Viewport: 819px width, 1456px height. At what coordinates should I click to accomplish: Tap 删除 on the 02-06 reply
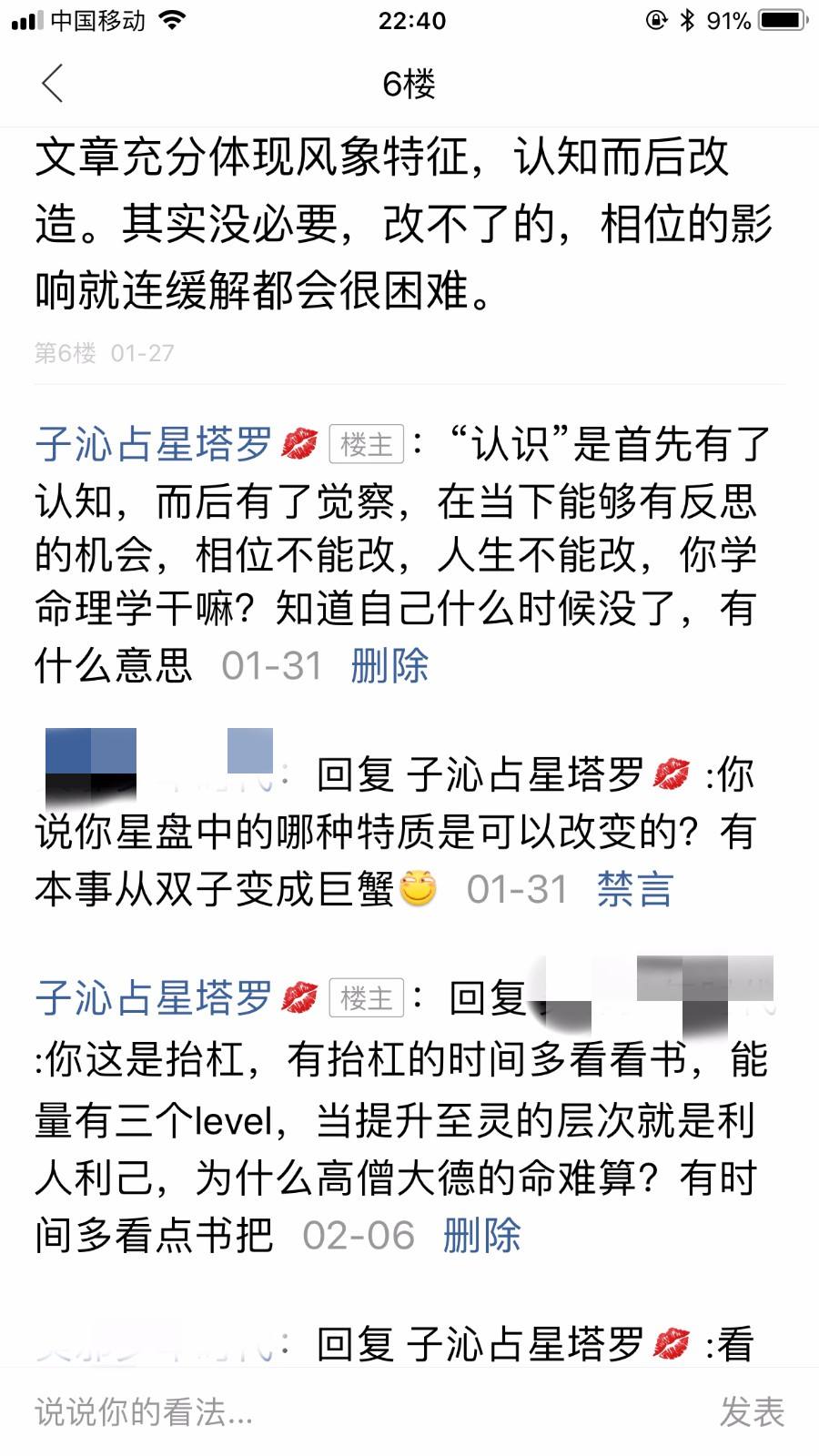[x=481, y=1236]
